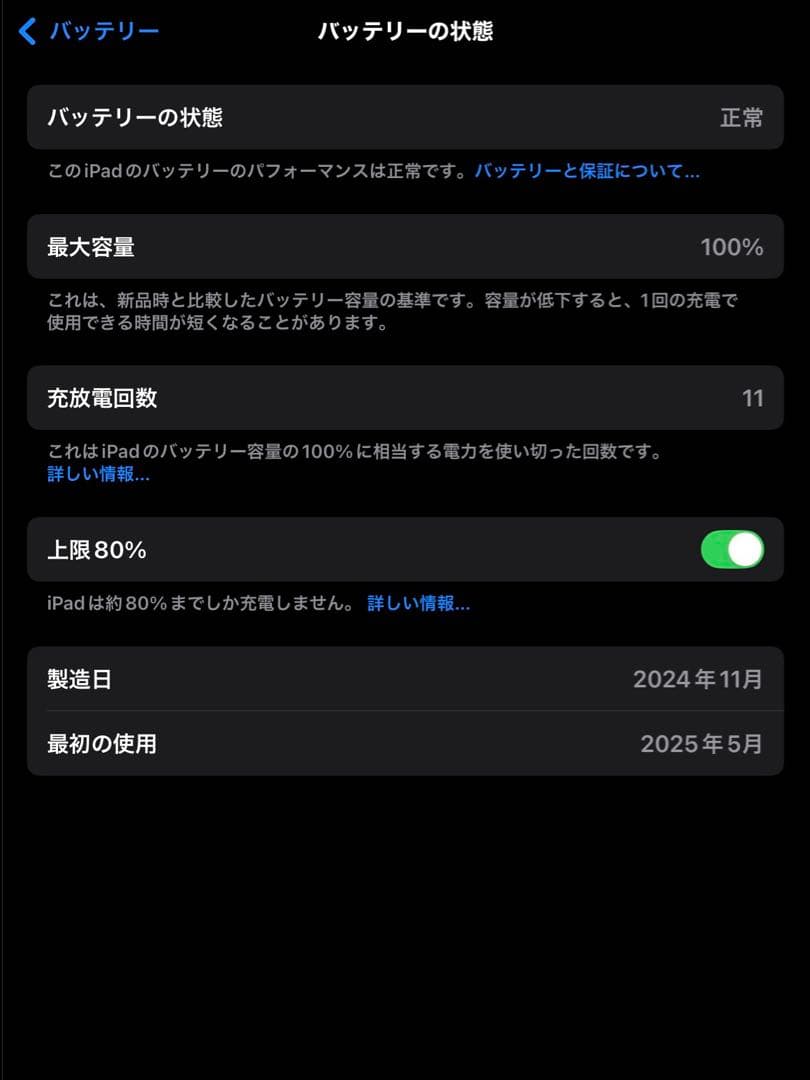Tap 詳しい情報 below the charge cycle count

[97, 474]
